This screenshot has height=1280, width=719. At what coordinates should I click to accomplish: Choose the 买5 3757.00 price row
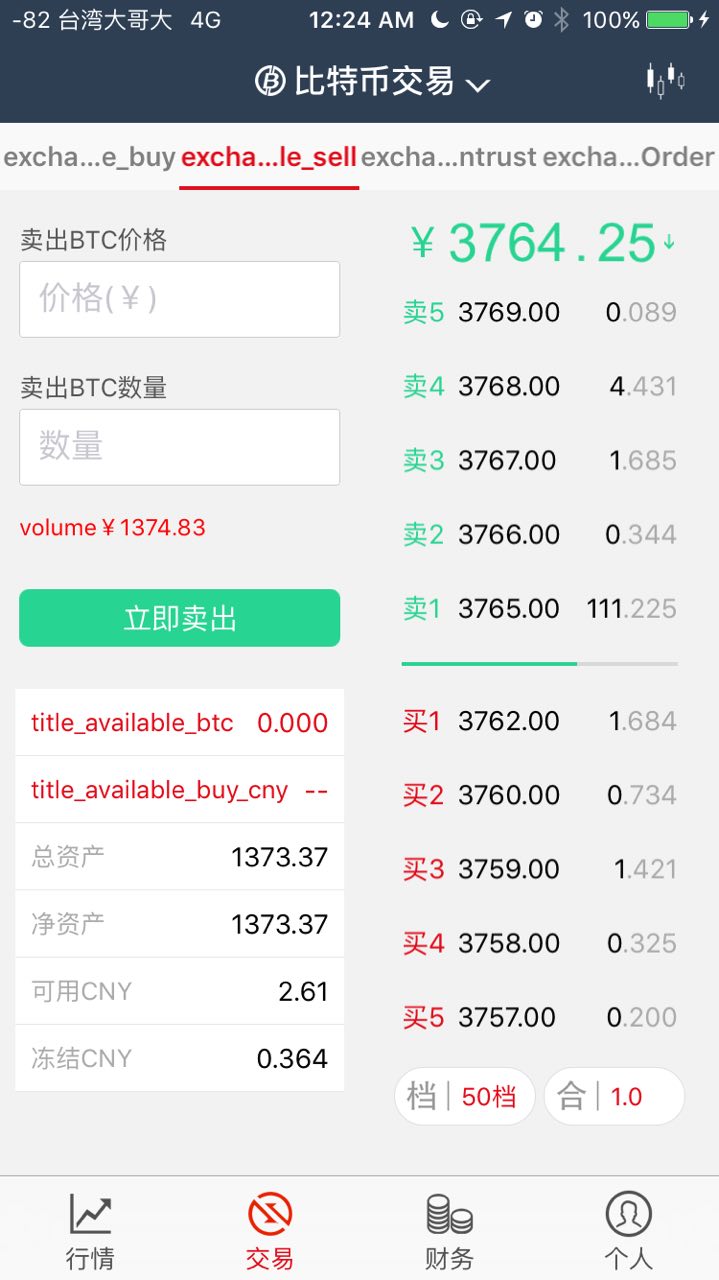[540, 1017]
